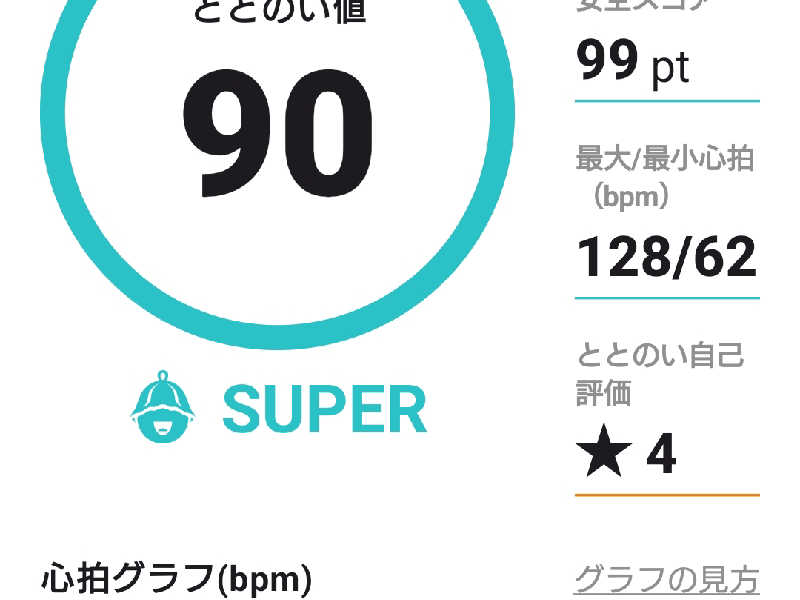The image size is (800, 600).
Task: Edit the ととのい自己評価 star rating
Action: click(628, 455)
